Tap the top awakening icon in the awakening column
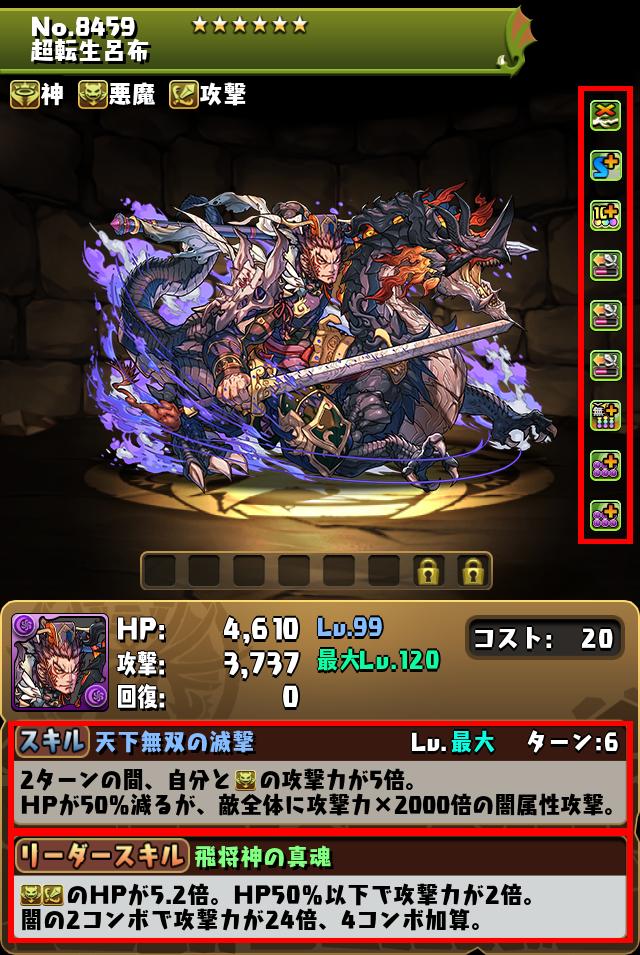640x955 pixels. coord(605,115)
